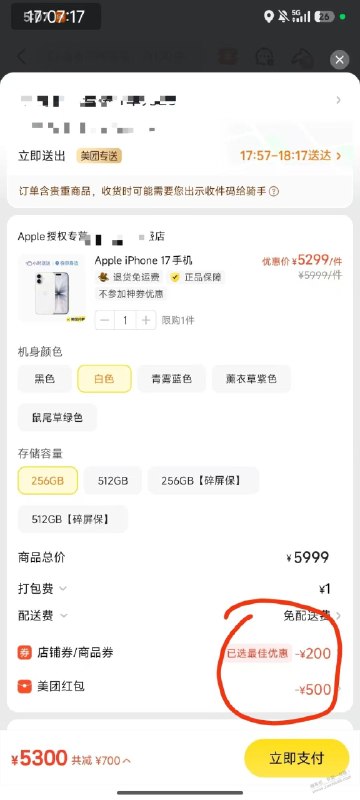This screenshot has height=800, width=360.
Task: Open the pickup code help icon
Action: point(274,192)
